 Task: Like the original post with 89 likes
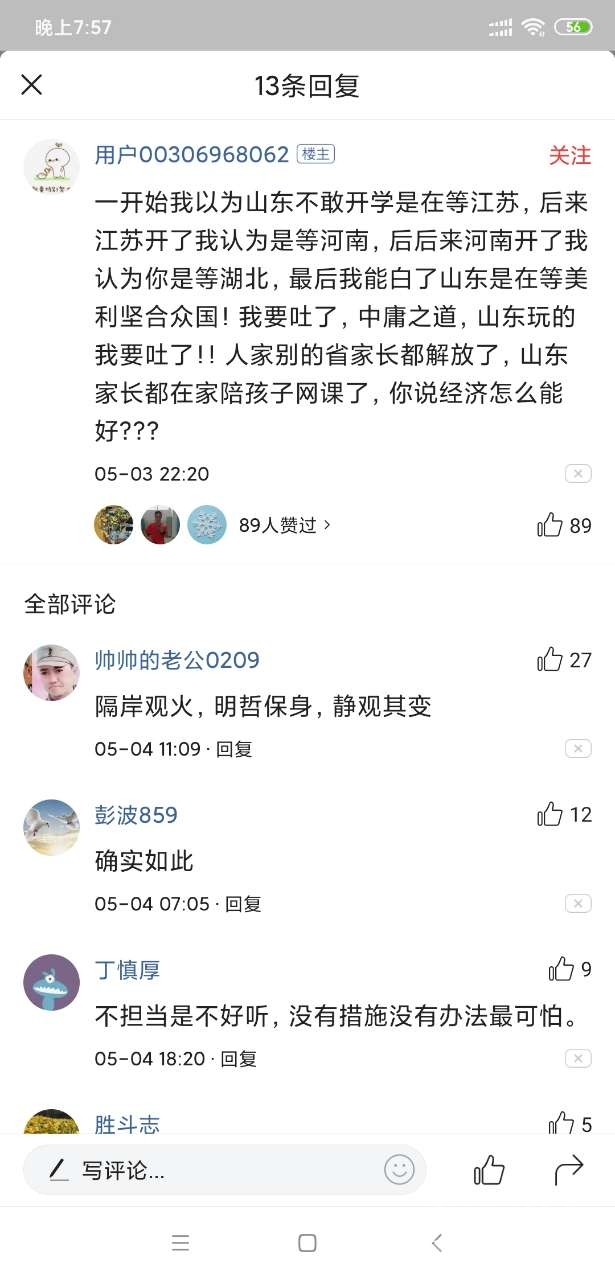(x=551, y=525)
